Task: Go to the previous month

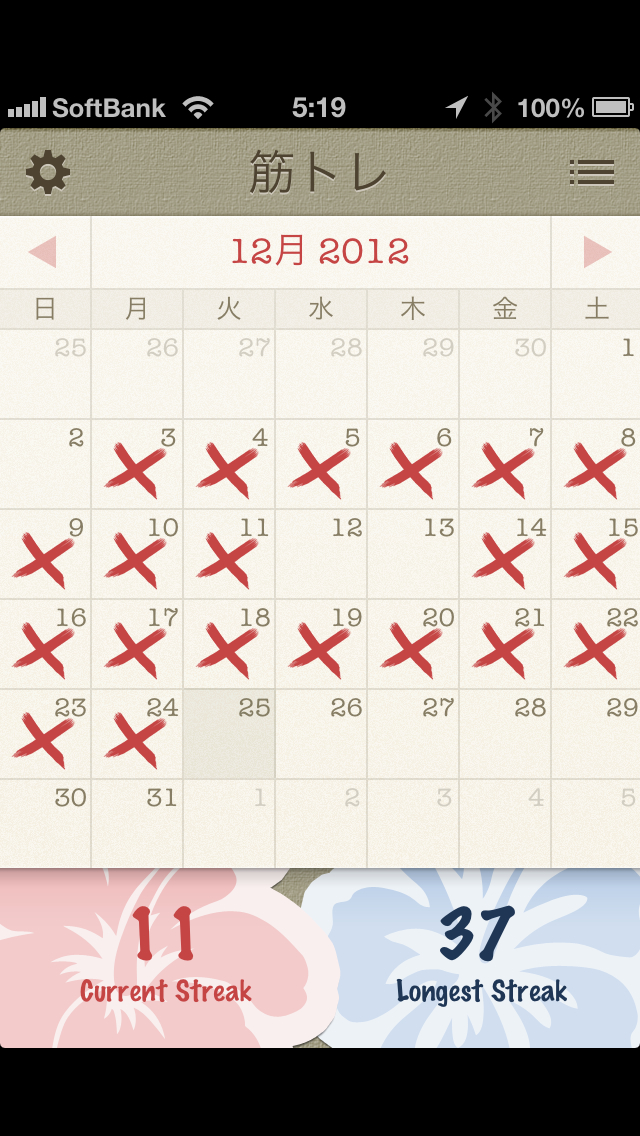Action: [x=44, y=252]
